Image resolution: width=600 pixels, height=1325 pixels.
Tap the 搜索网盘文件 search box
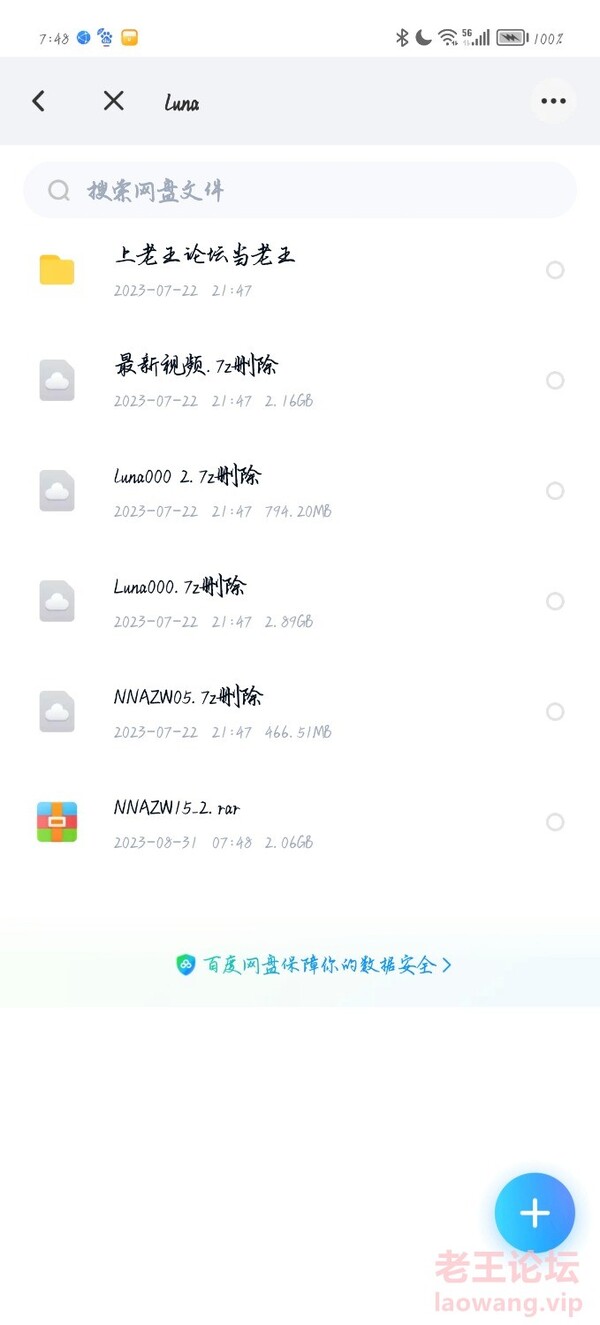[300, 190]
